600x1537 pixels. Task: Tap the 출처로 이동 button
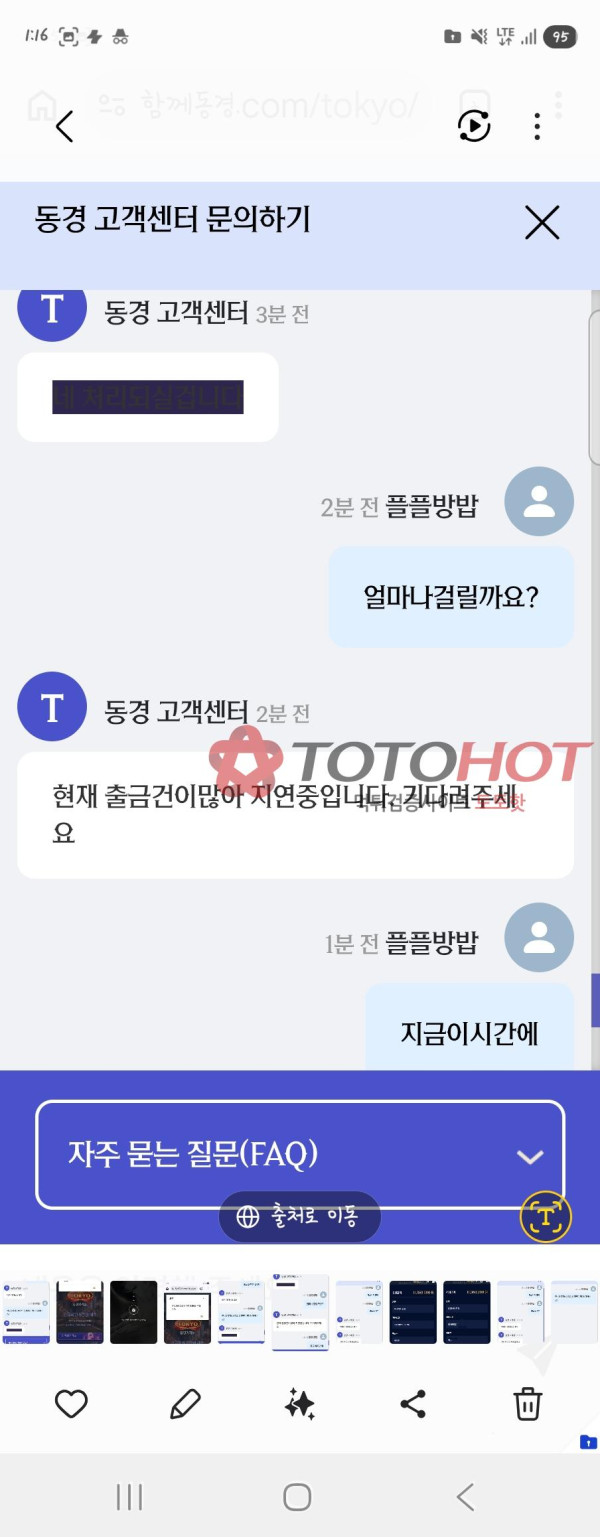point(300,1217)
